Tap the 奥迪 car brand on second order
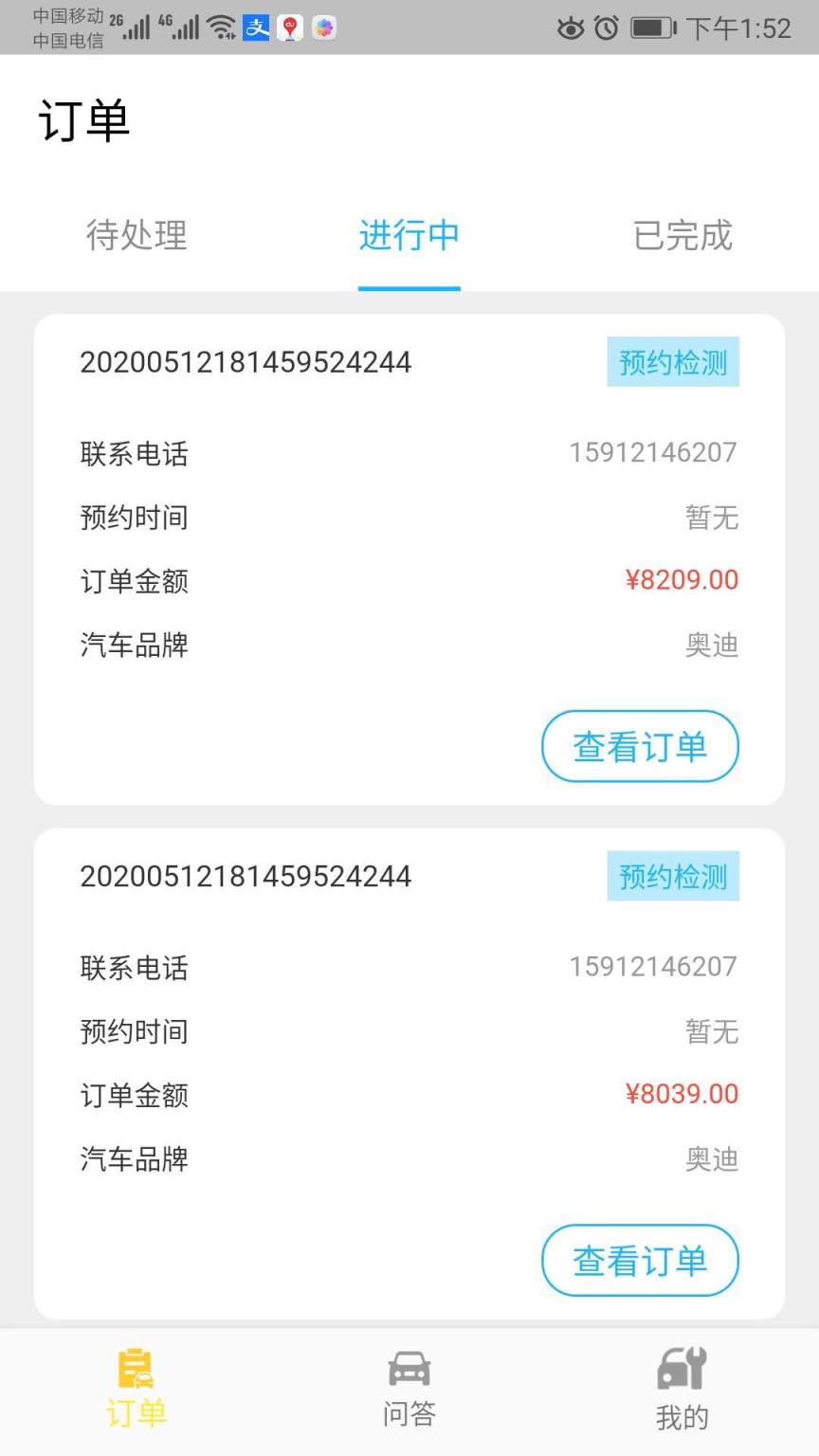 pos(712,1158)
